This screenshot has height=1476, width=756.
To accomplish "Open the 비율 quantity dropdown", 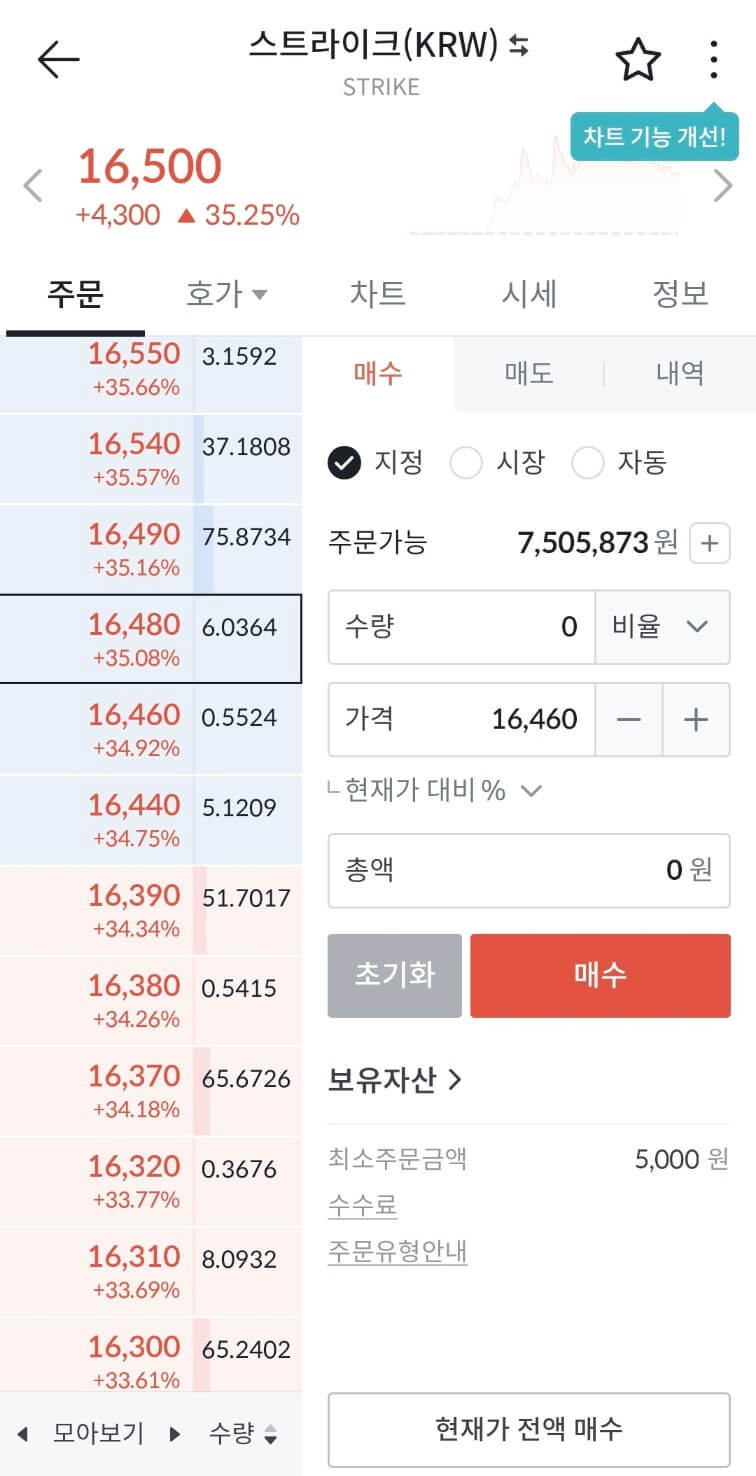I will 662,626.
